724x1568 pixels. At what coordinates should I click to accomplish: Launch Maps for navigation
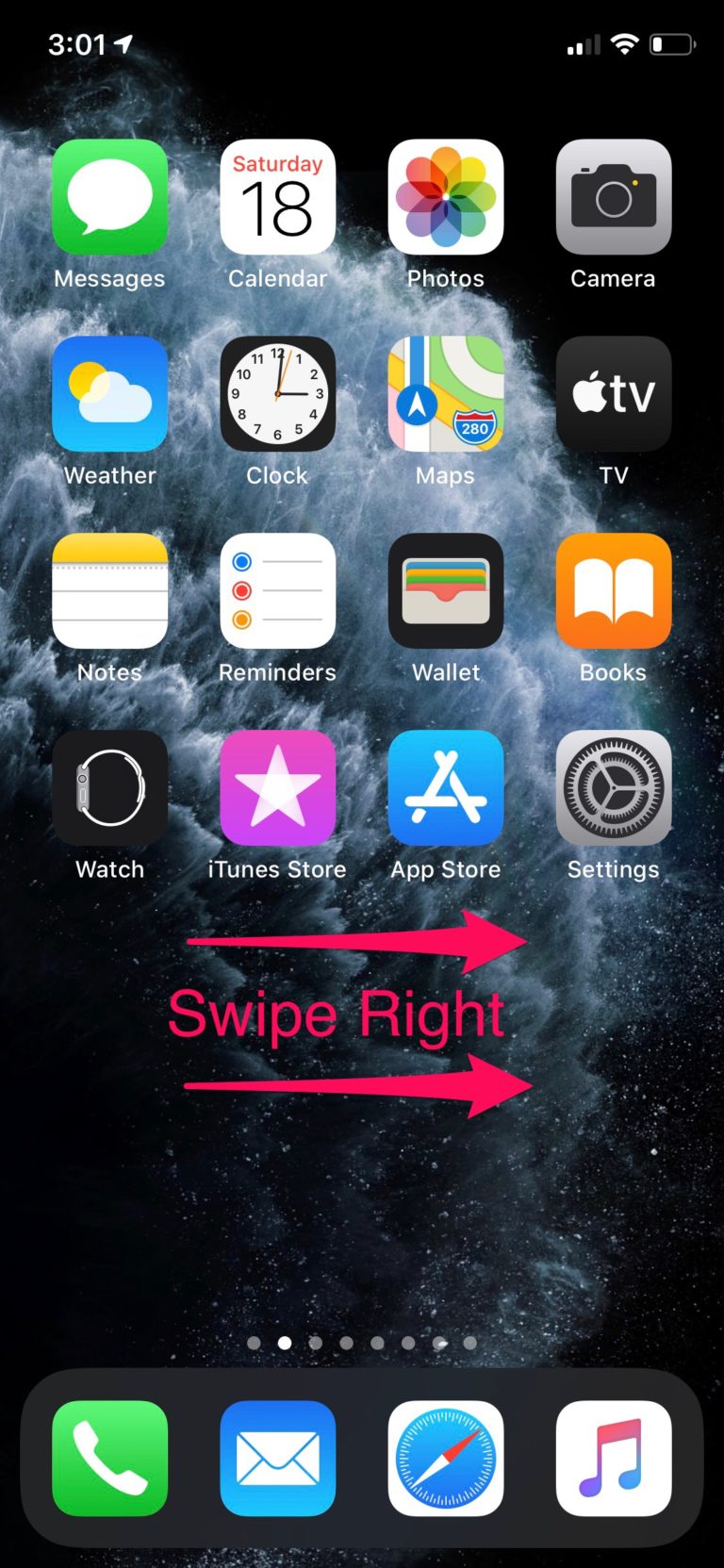pyautogui.click(x=446, y=394)
